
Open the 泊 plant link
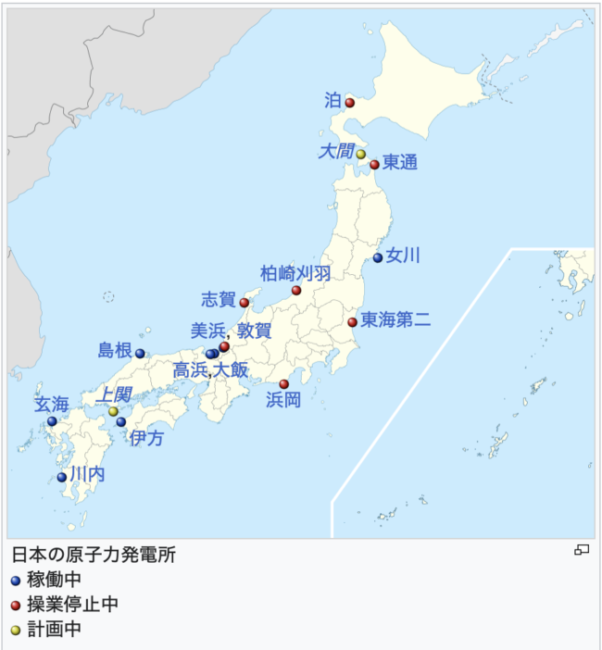pyautogui.click(x=333, y=100)
